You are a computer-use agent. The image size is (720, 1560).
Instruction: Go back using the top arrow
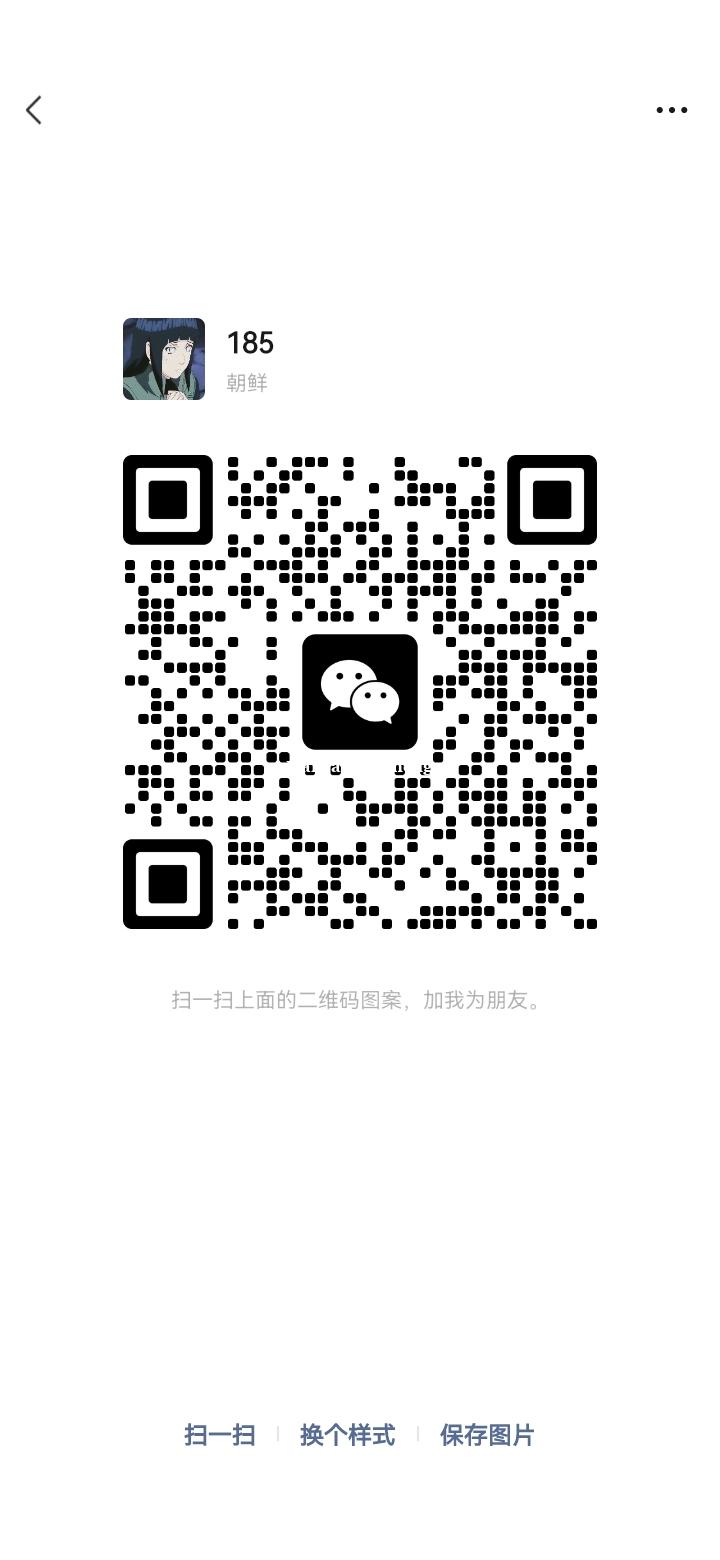click(x=34, y=110)
